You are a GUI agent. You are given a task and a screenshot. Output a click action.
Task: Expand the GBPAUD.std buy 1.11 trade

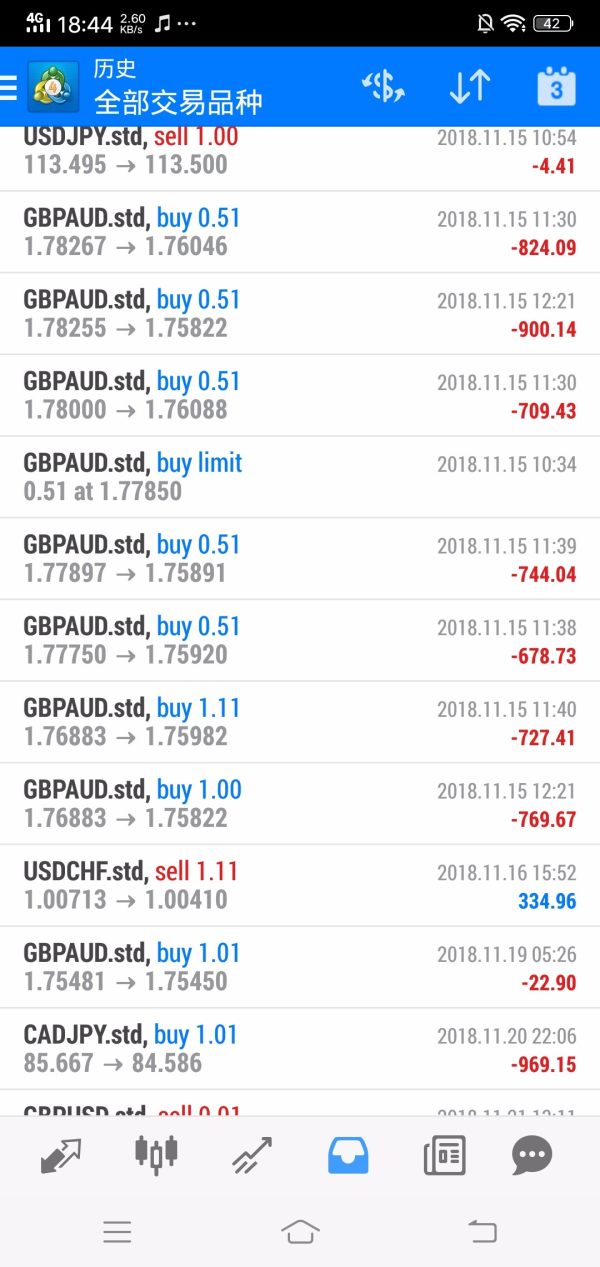point(300,722)
